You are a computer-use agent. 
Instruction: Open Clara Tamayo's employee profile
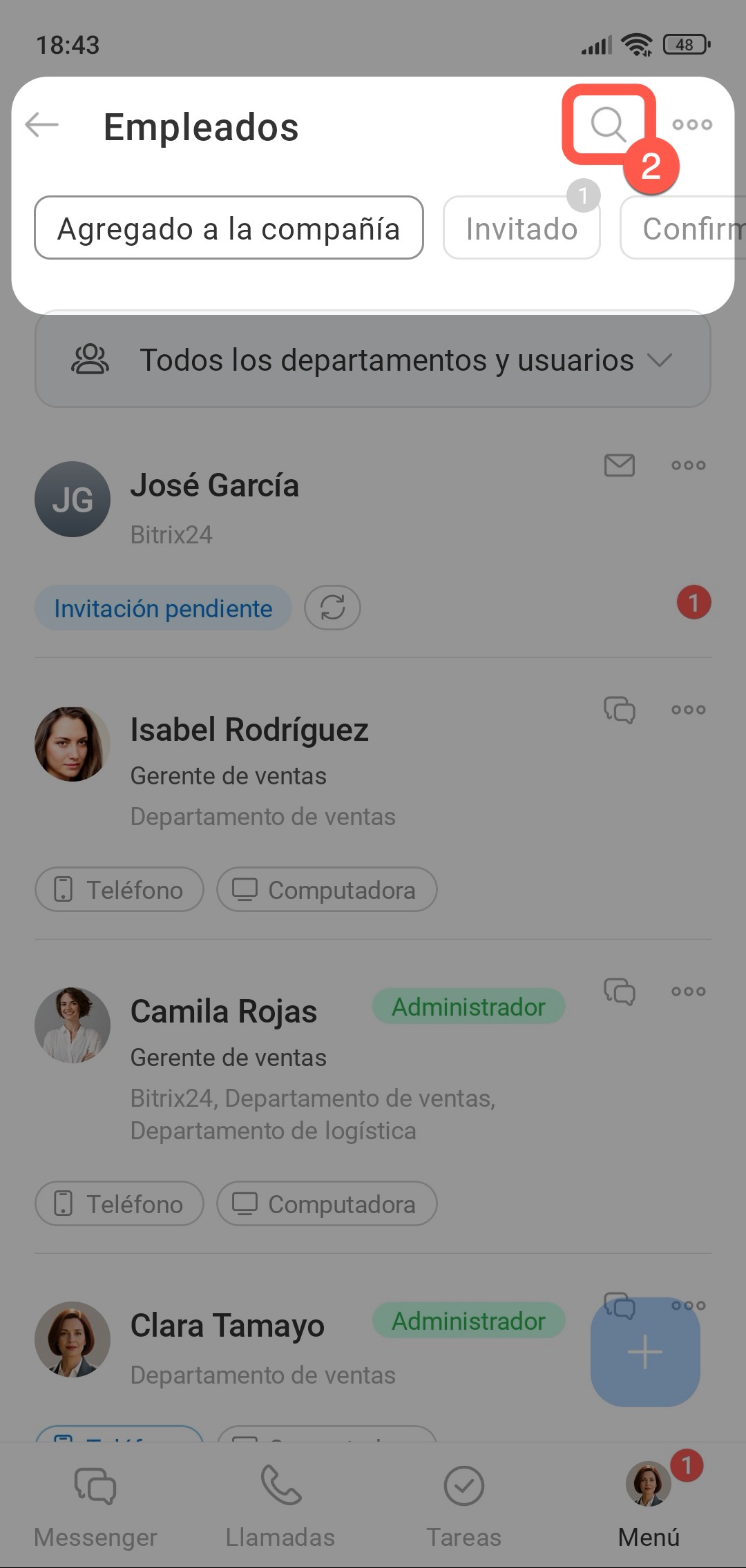(x=227, y=1326)
